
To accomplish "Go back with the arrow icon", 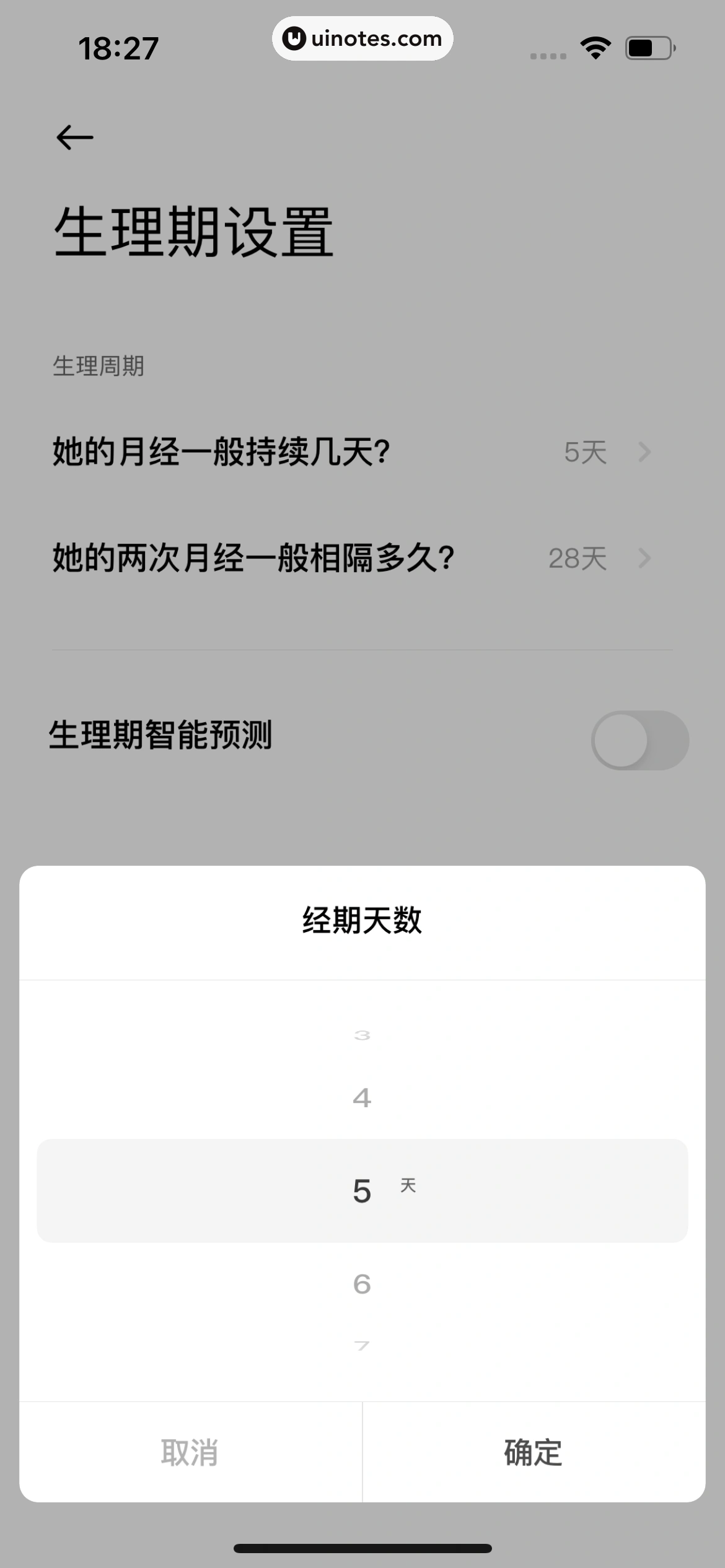I will 74,137.
